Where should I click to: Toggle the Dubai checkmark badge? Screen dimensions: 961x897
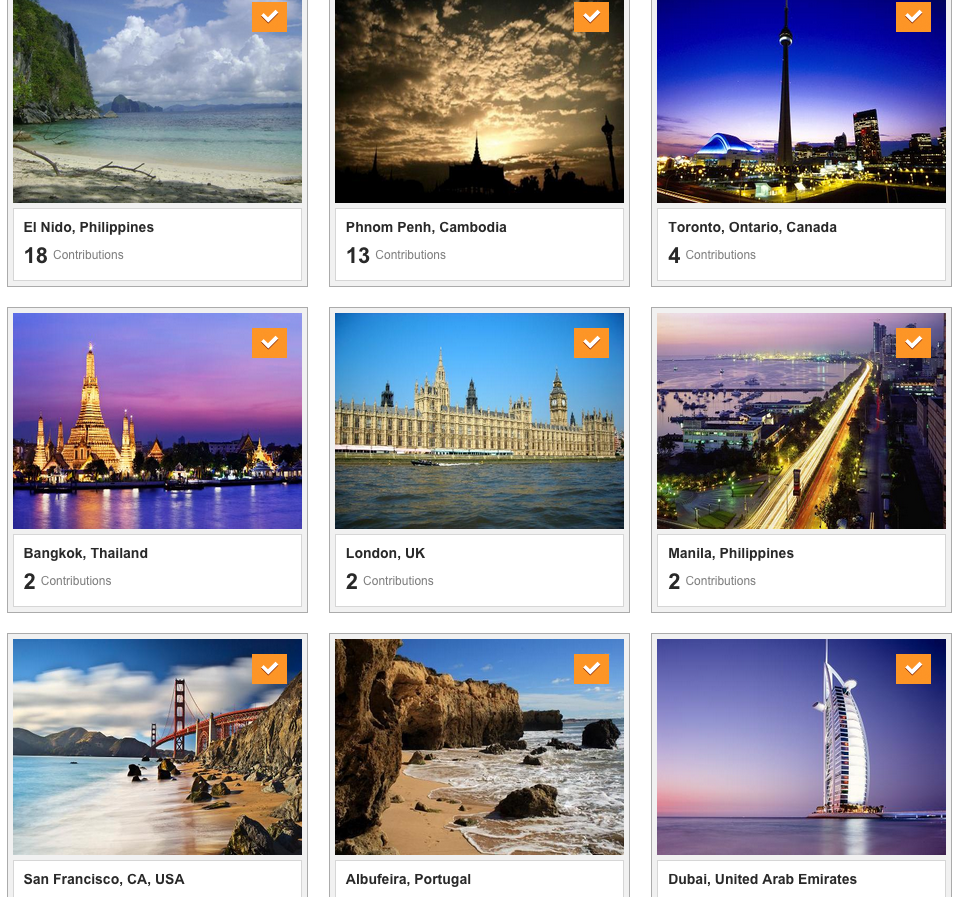913,669
